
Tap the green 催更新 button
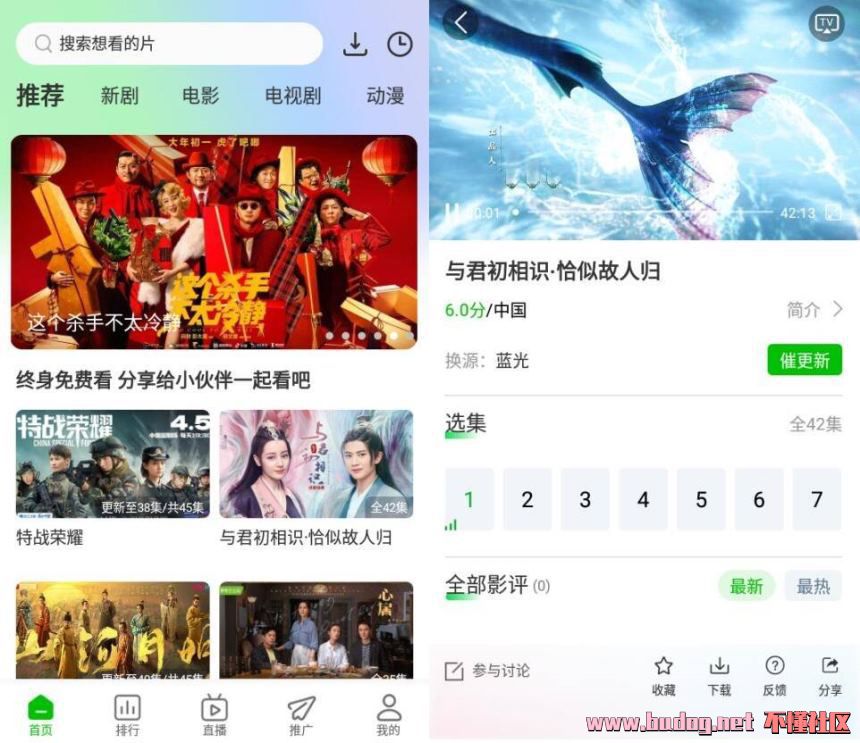[x=804, y=360]
